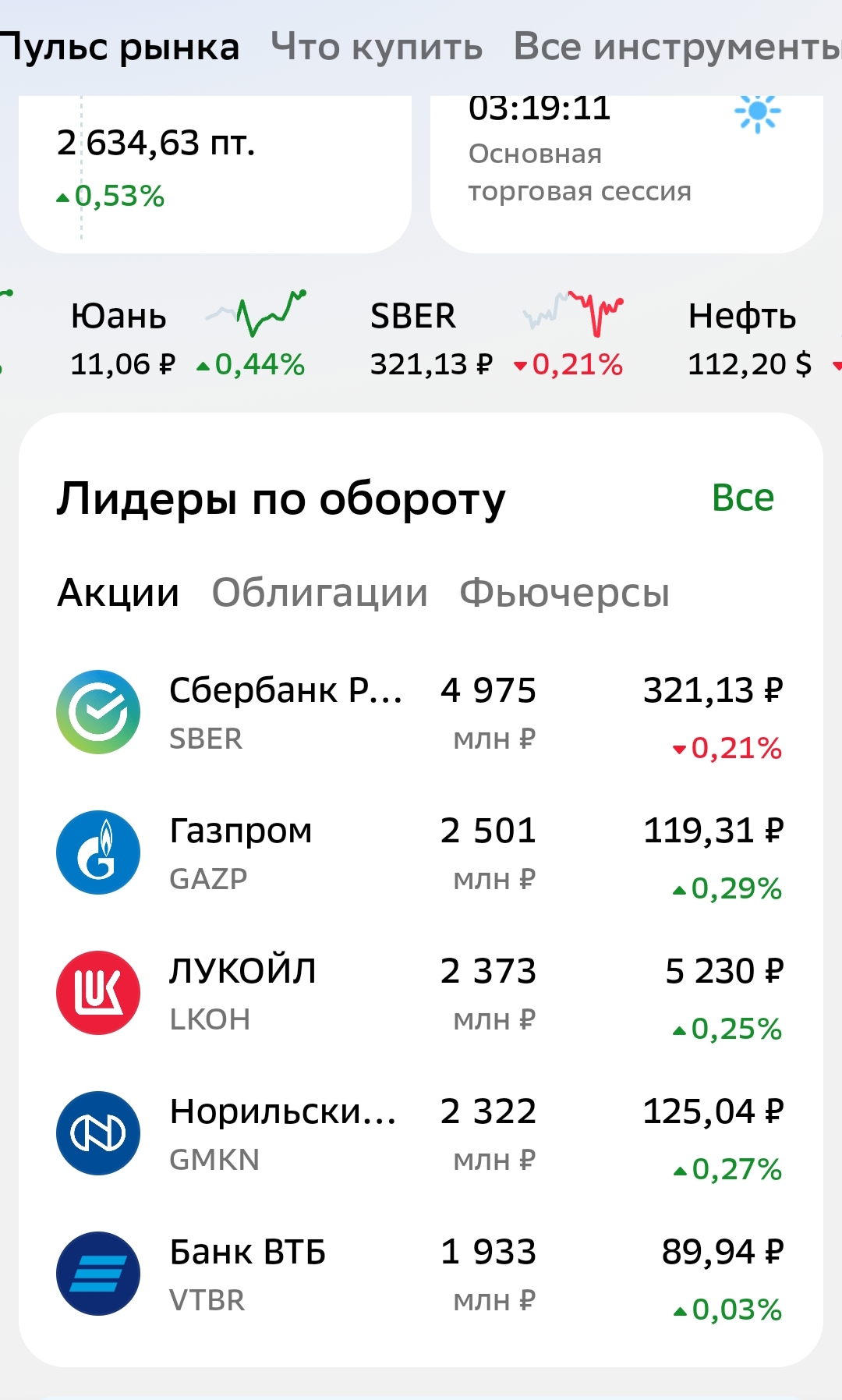The height and width of the screenshot is (1400, 842).
Task: Open the Банк ВТБ VTBR row
Action: click(421, 1274)
